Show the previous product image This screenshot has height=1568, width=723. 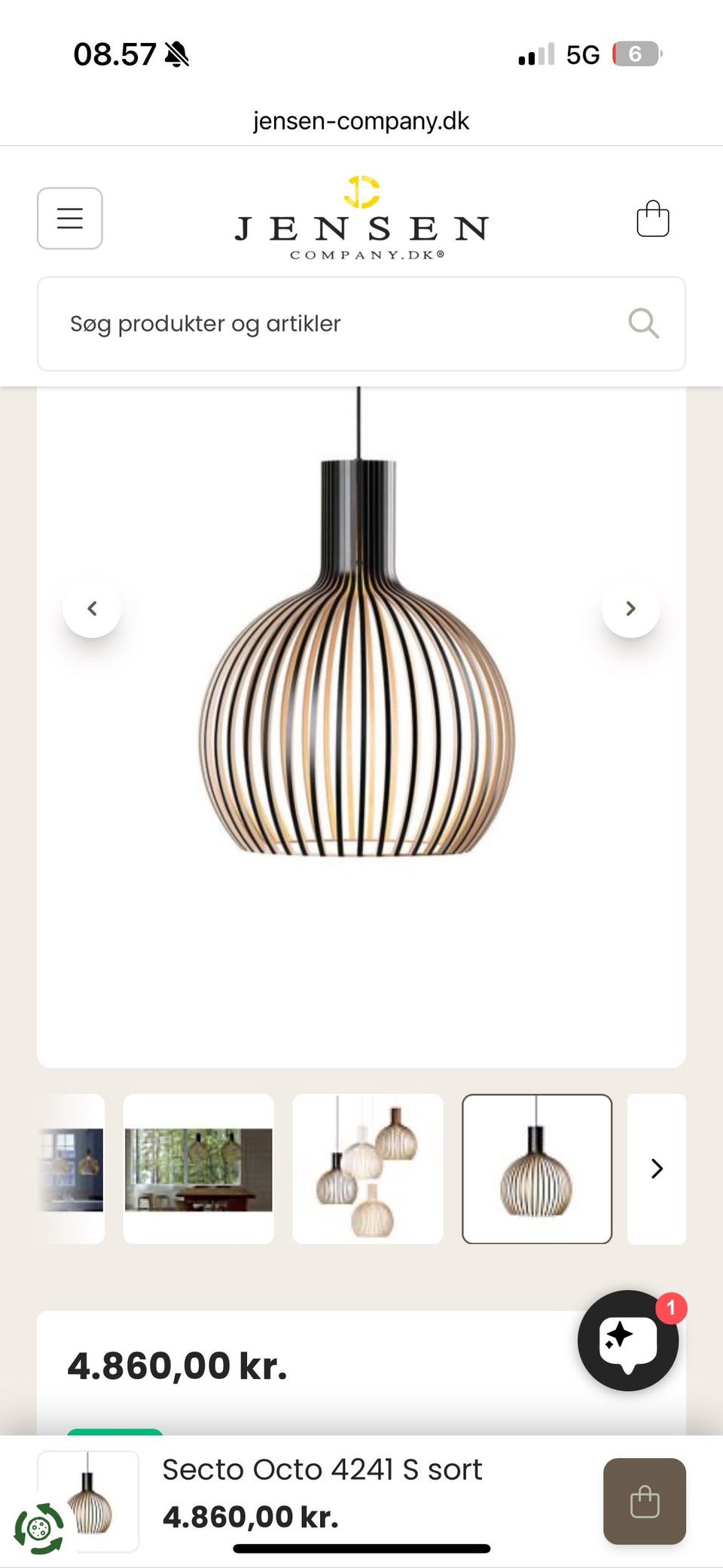pos(93,609)
